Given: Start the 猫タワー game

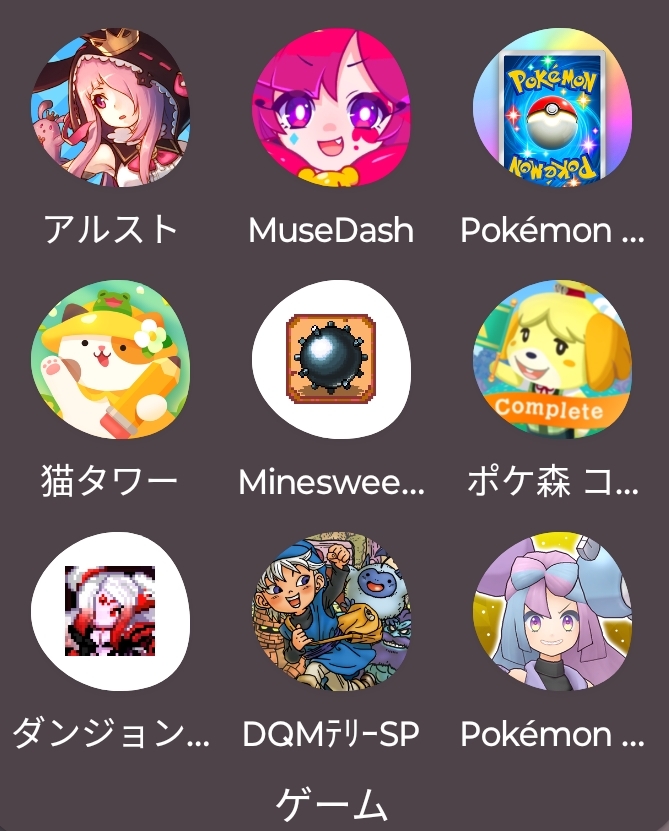Looking at the screenshot, I should [110, 360].
